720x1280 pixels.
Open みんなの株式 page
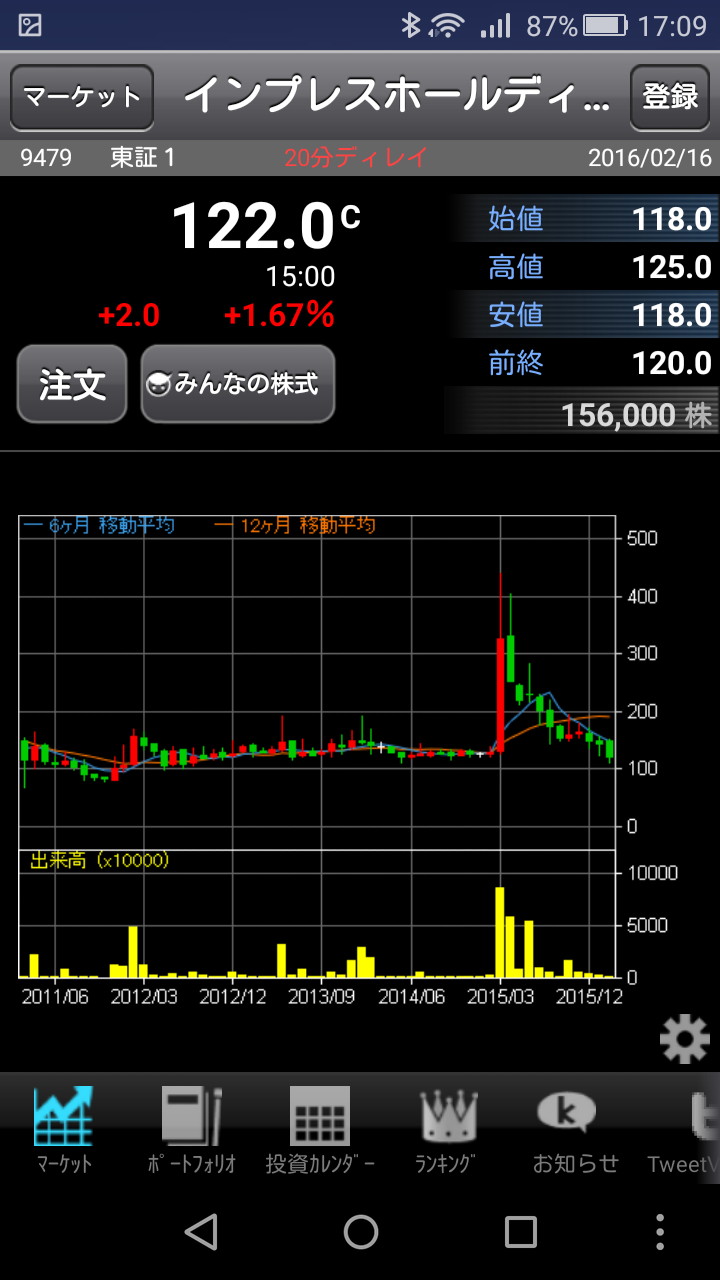pos(237,384)
